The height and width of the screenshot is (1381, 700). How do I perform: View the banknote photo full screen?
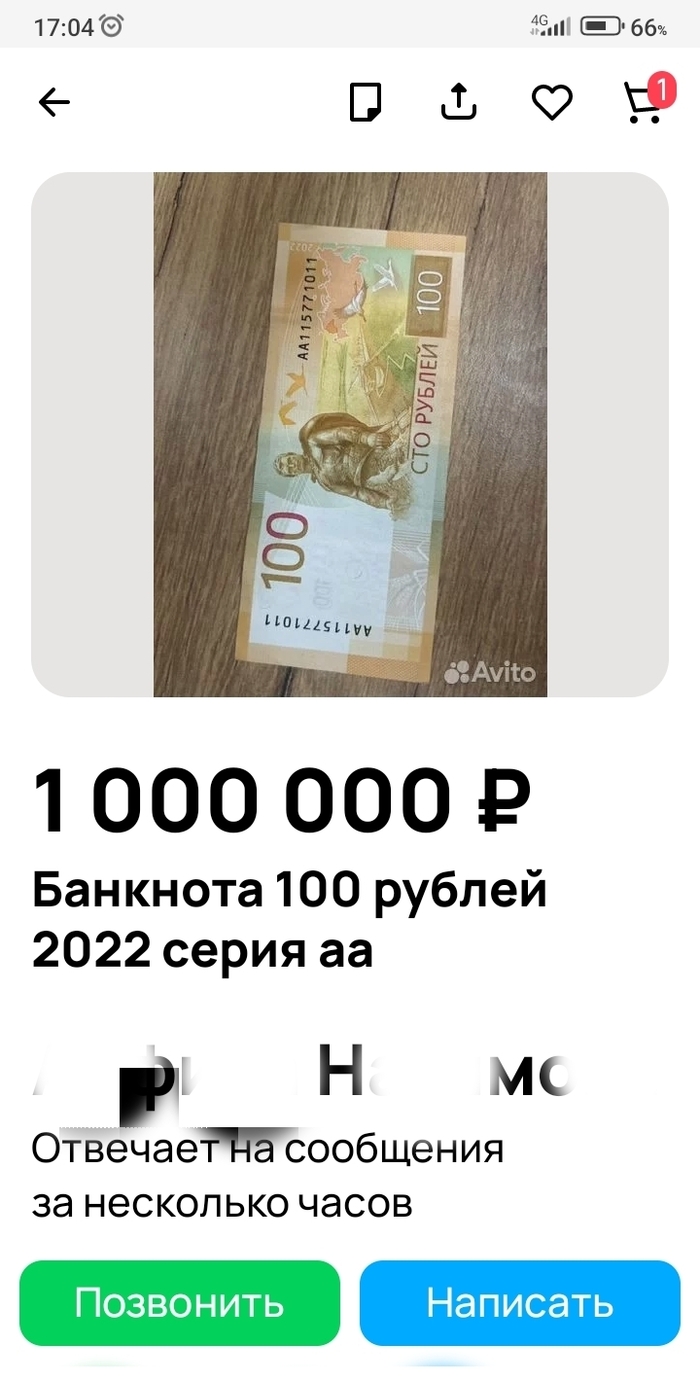[x=349, y=434]
